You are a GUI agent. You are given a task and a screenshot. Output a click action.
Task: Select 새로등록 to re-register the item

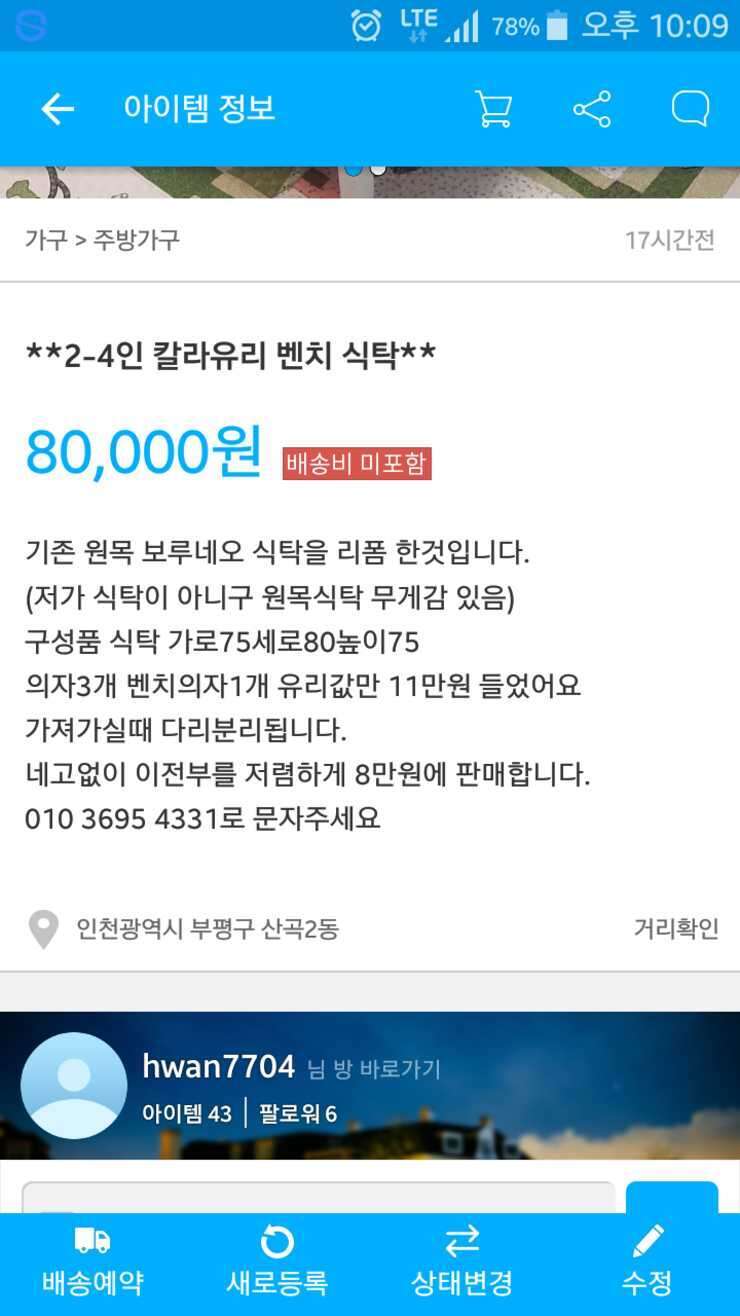point(277,1263)
